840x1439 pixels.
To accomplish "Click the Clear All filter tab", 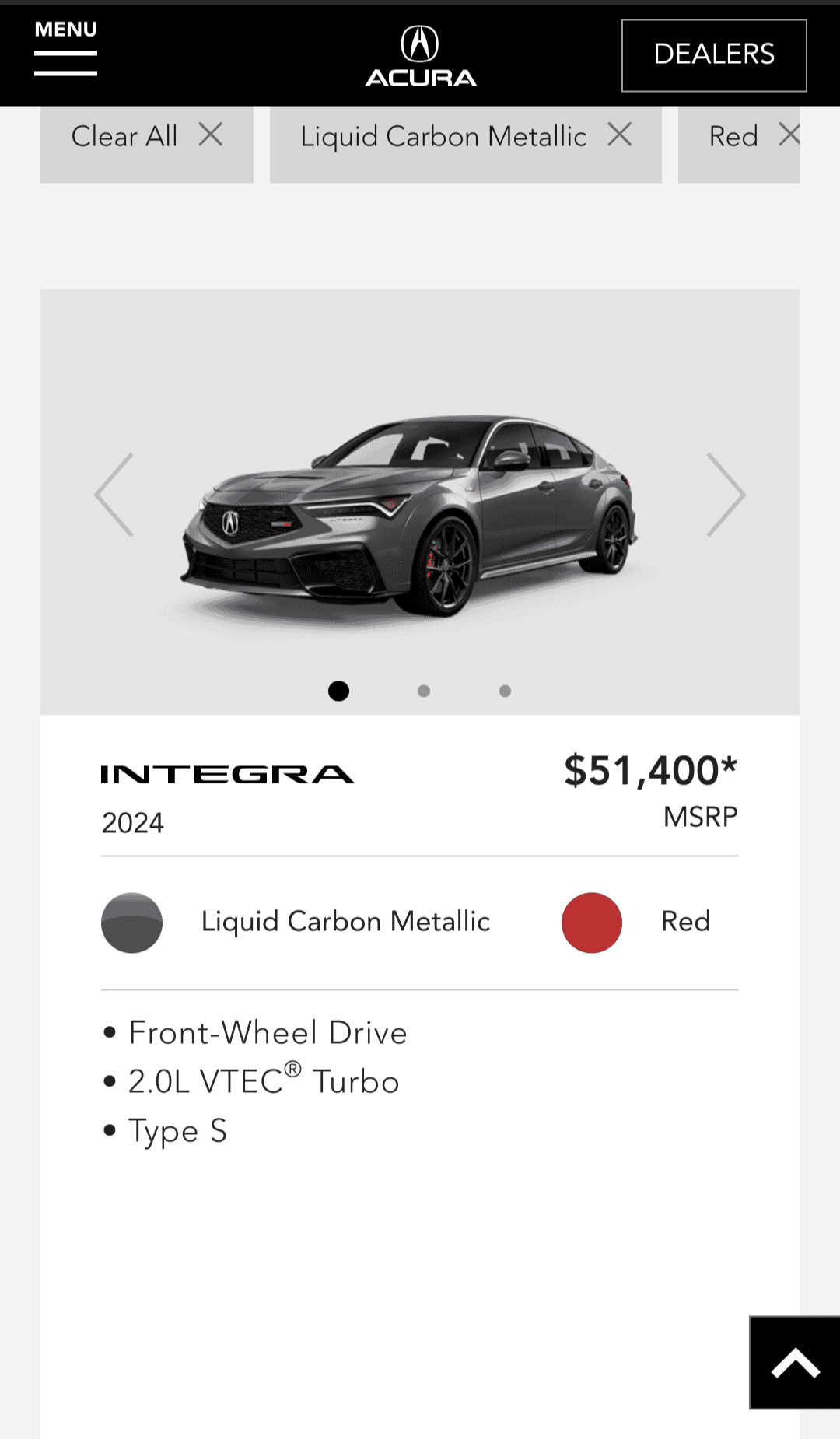I will pyautogui.click(x=124, y=135).
